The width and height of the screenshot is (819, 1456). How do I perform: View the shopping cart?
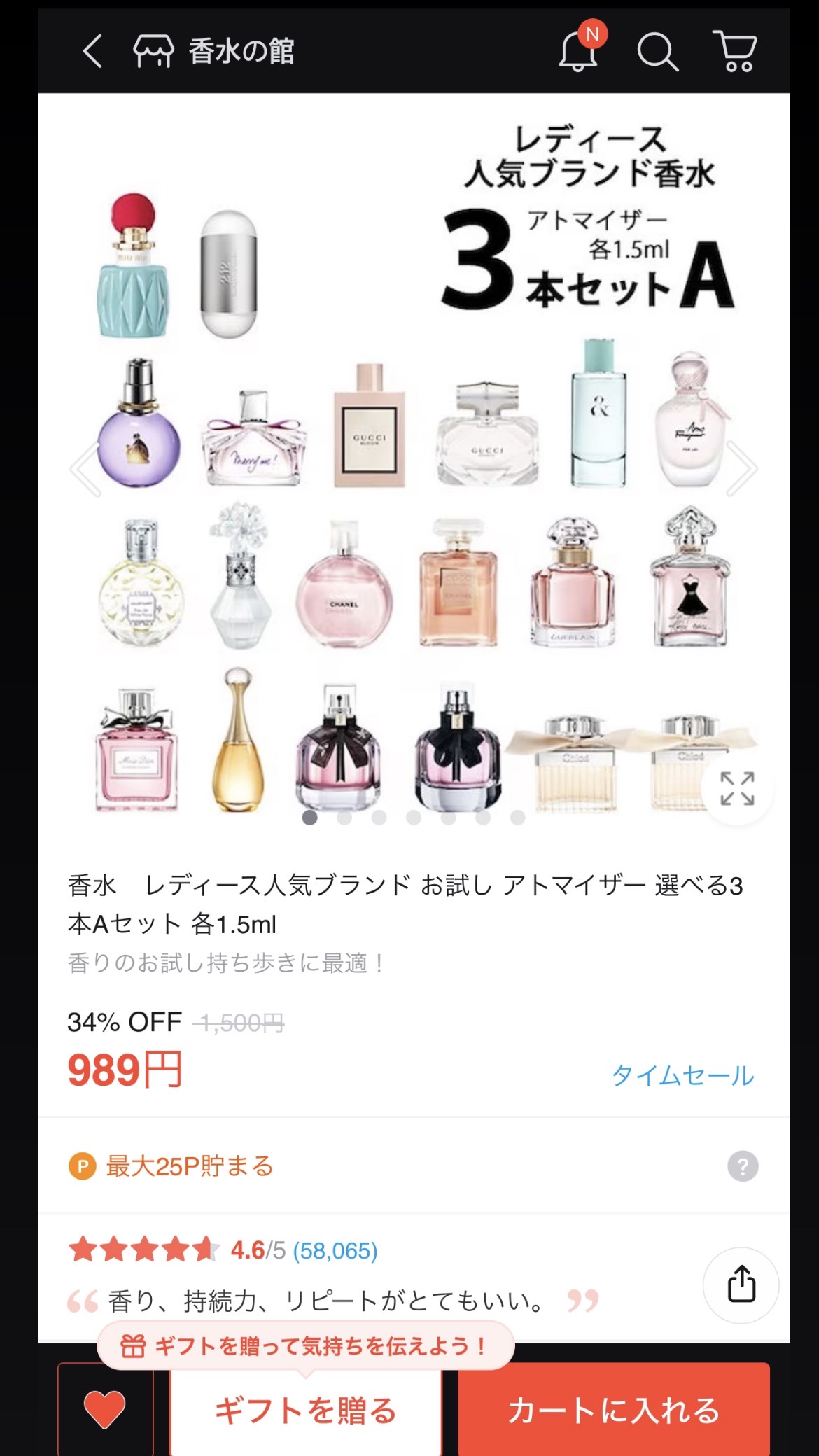(735, 52)
